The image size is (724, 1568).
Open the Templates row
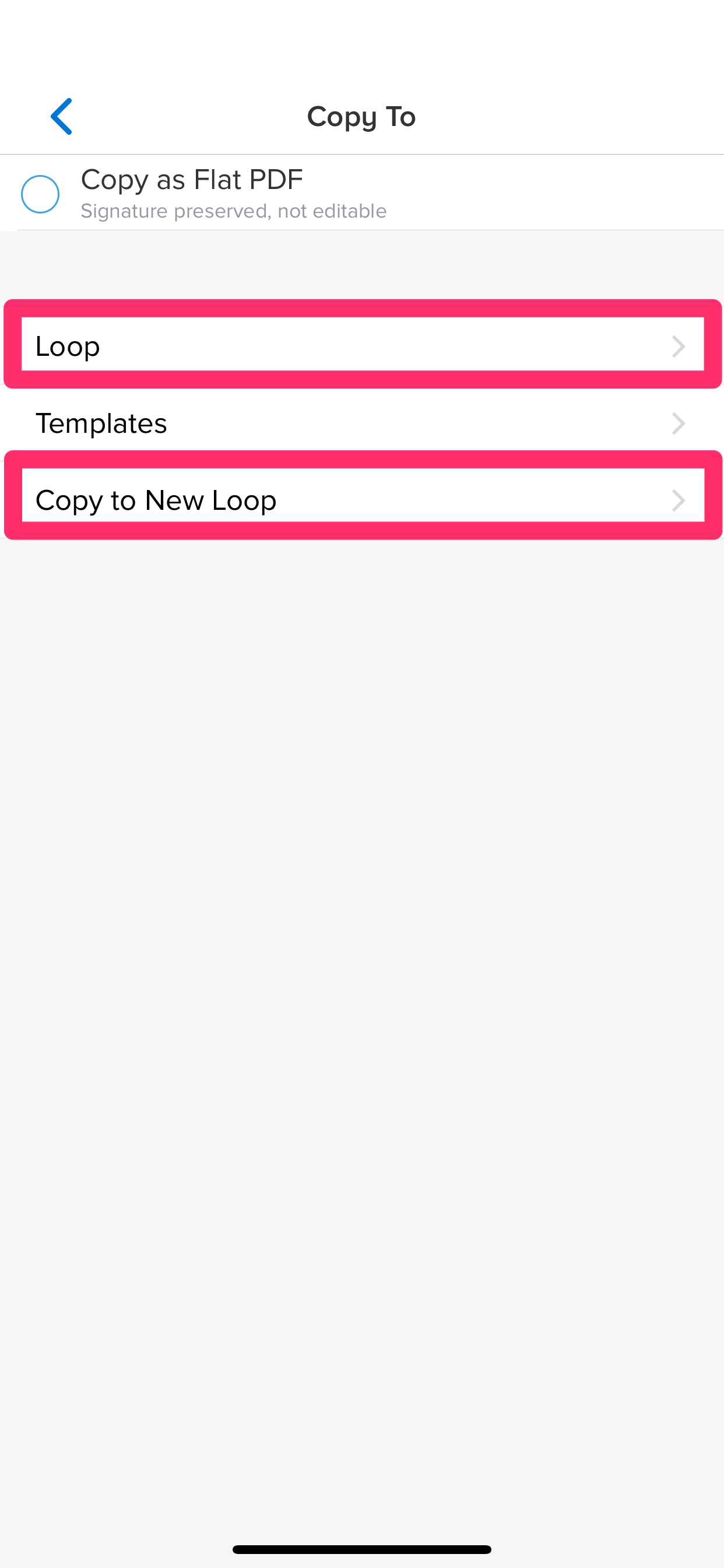pyautogui.click(x=362, y=423)
